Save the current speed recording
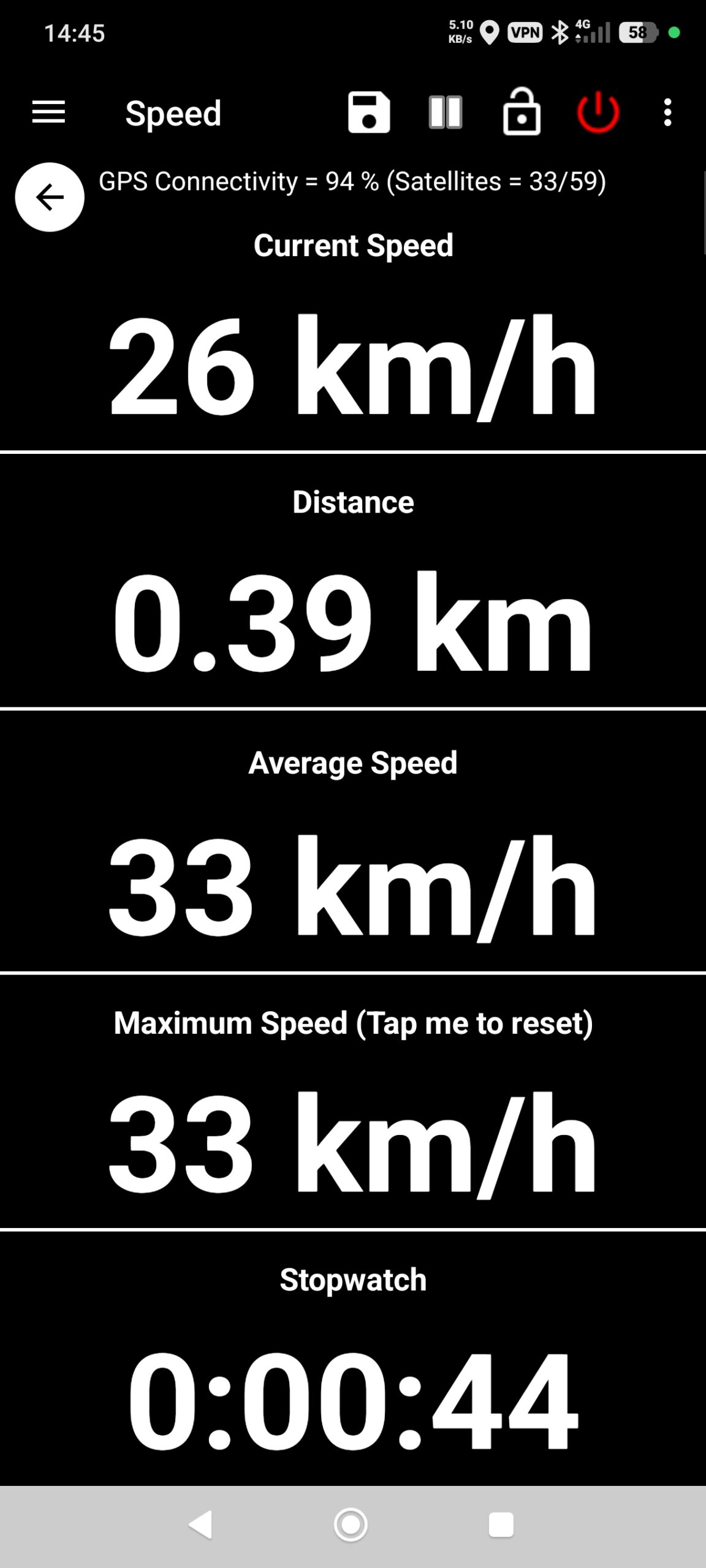This screenshot has height=1568, width=706. pyautogui.click(x=368, y=113)
